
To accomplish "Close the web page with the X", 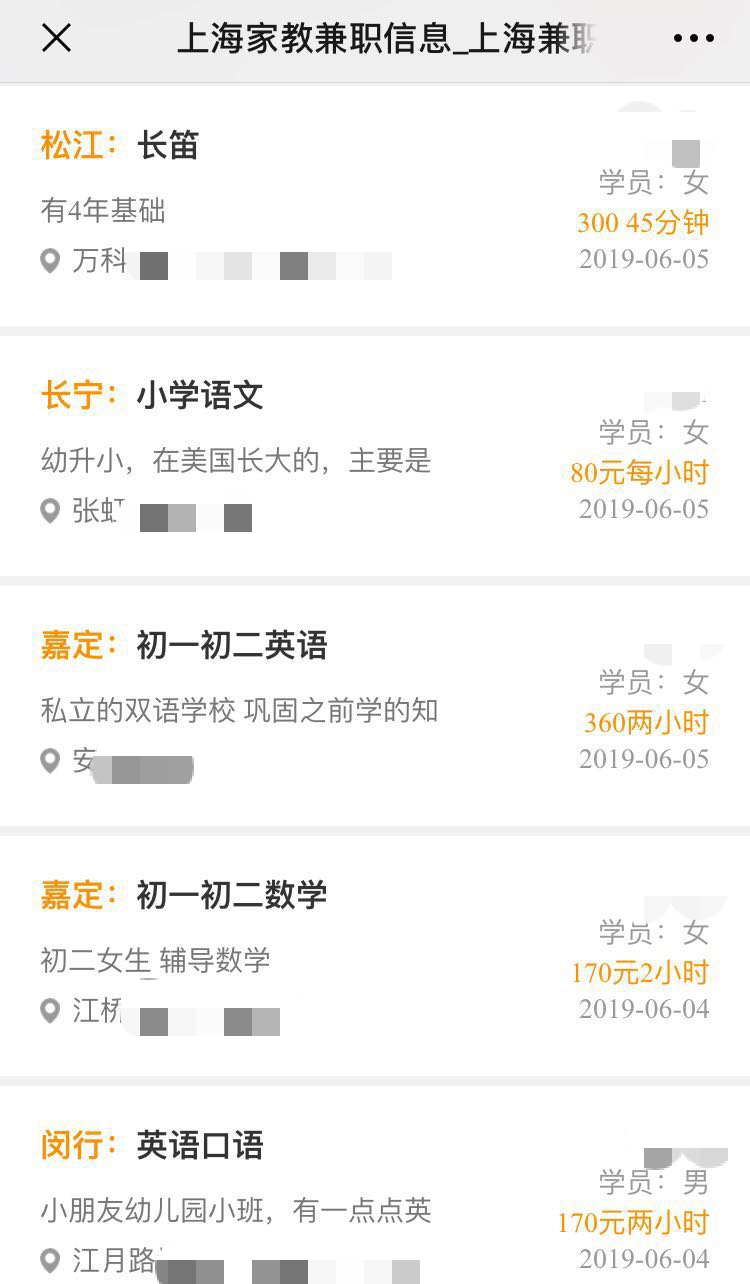I will (x=56, y=39).
